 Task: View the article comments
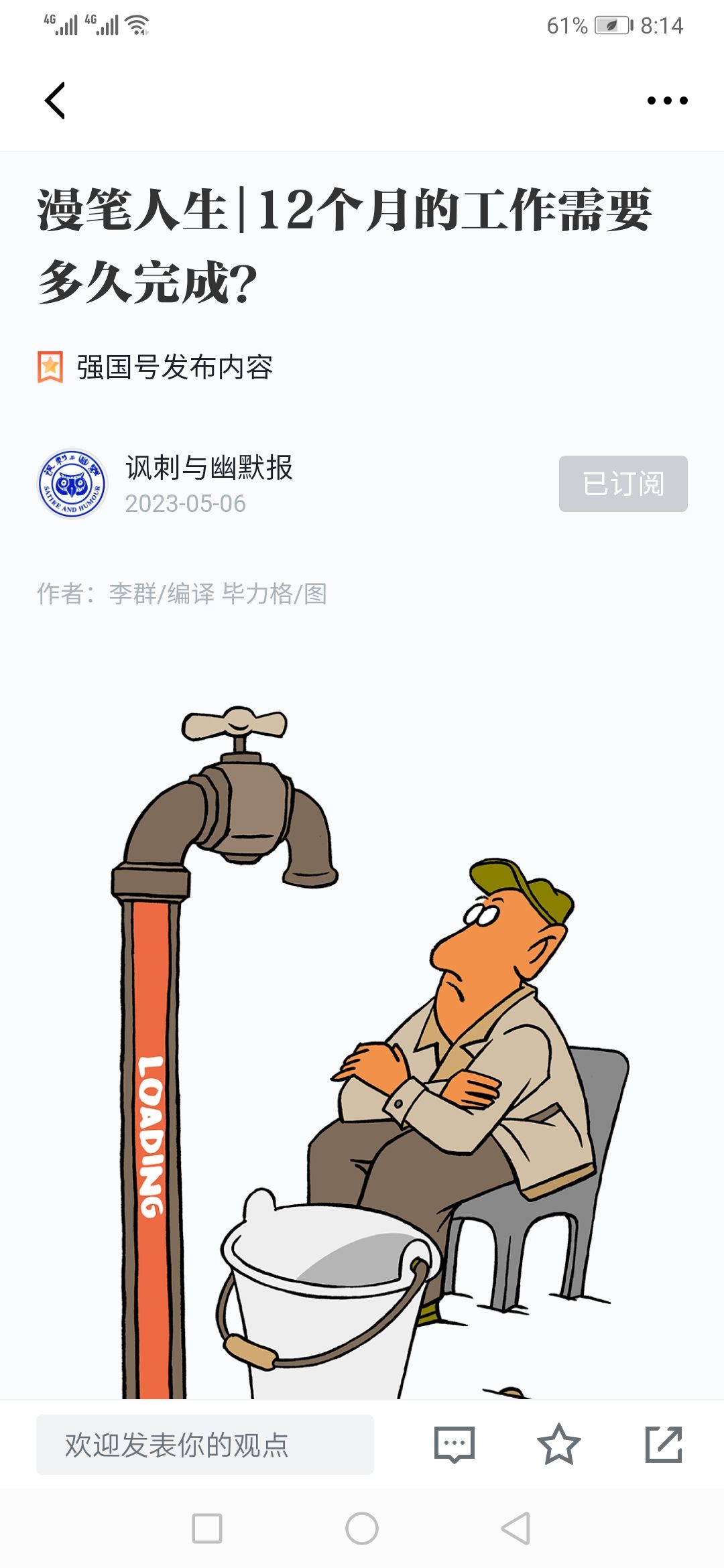455,1445
